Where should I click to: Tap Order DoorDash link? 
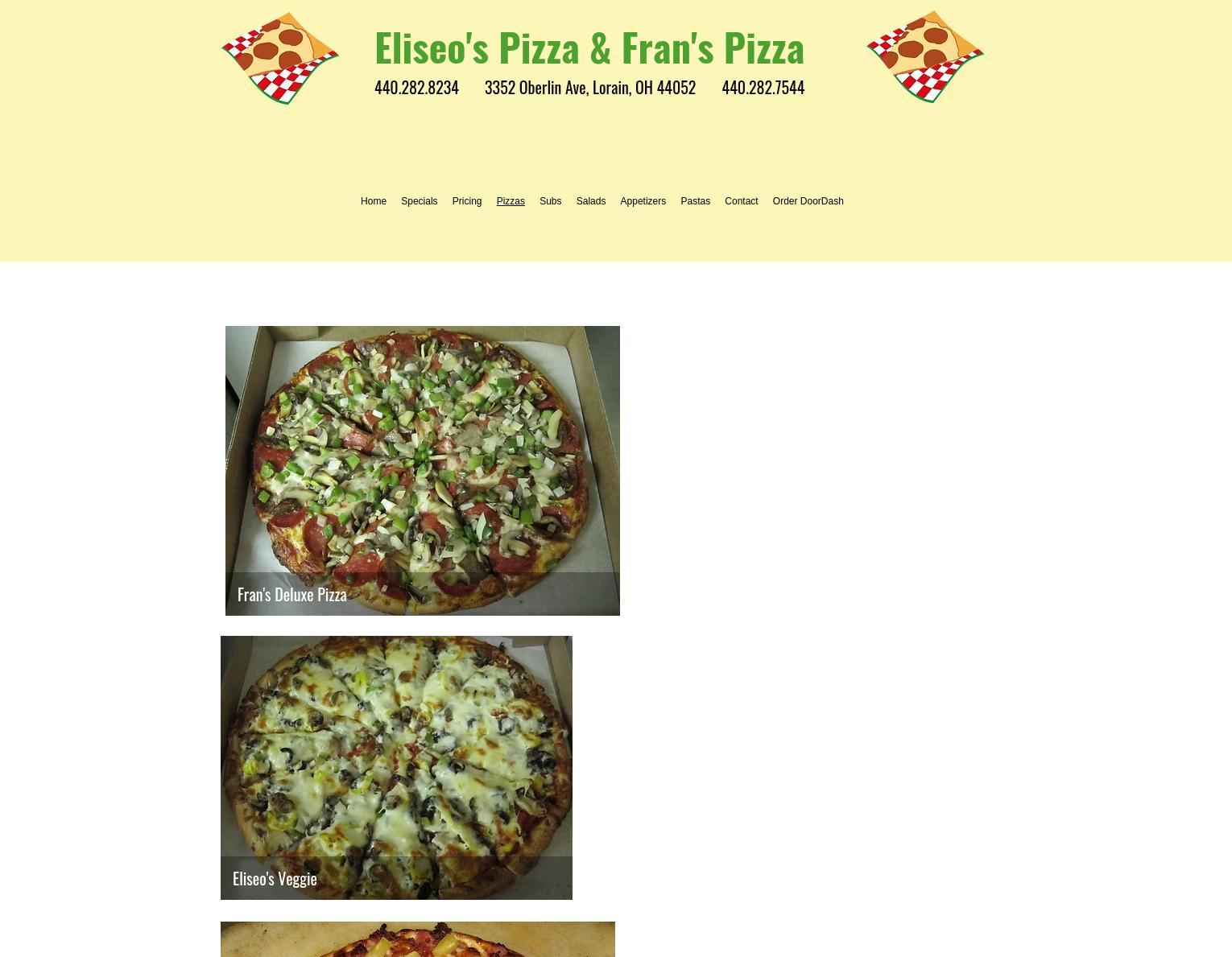point(808,201)
